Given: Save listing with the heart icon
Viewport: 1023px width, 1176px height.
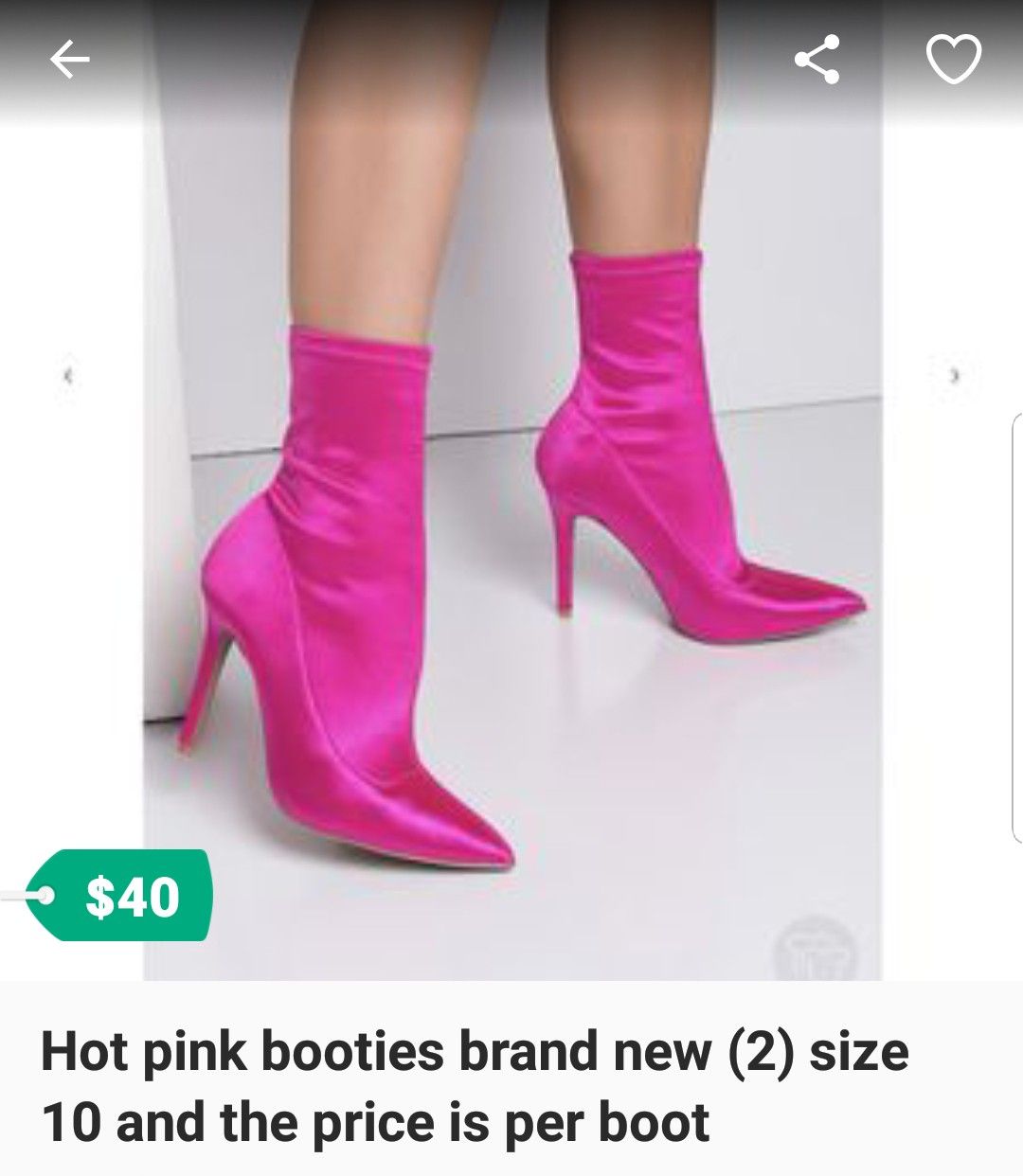Looking at the screenshot, I should click(x=953, y=60).
